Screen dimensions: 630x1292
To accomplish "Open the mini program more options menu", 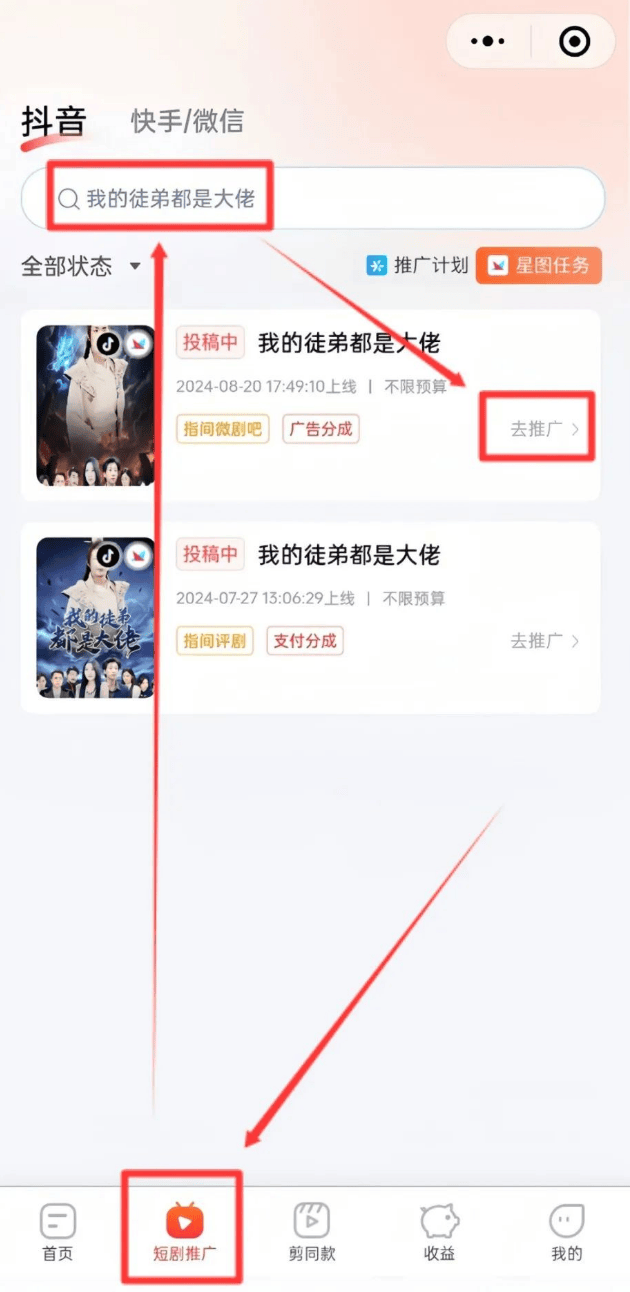I will (488, 41).
